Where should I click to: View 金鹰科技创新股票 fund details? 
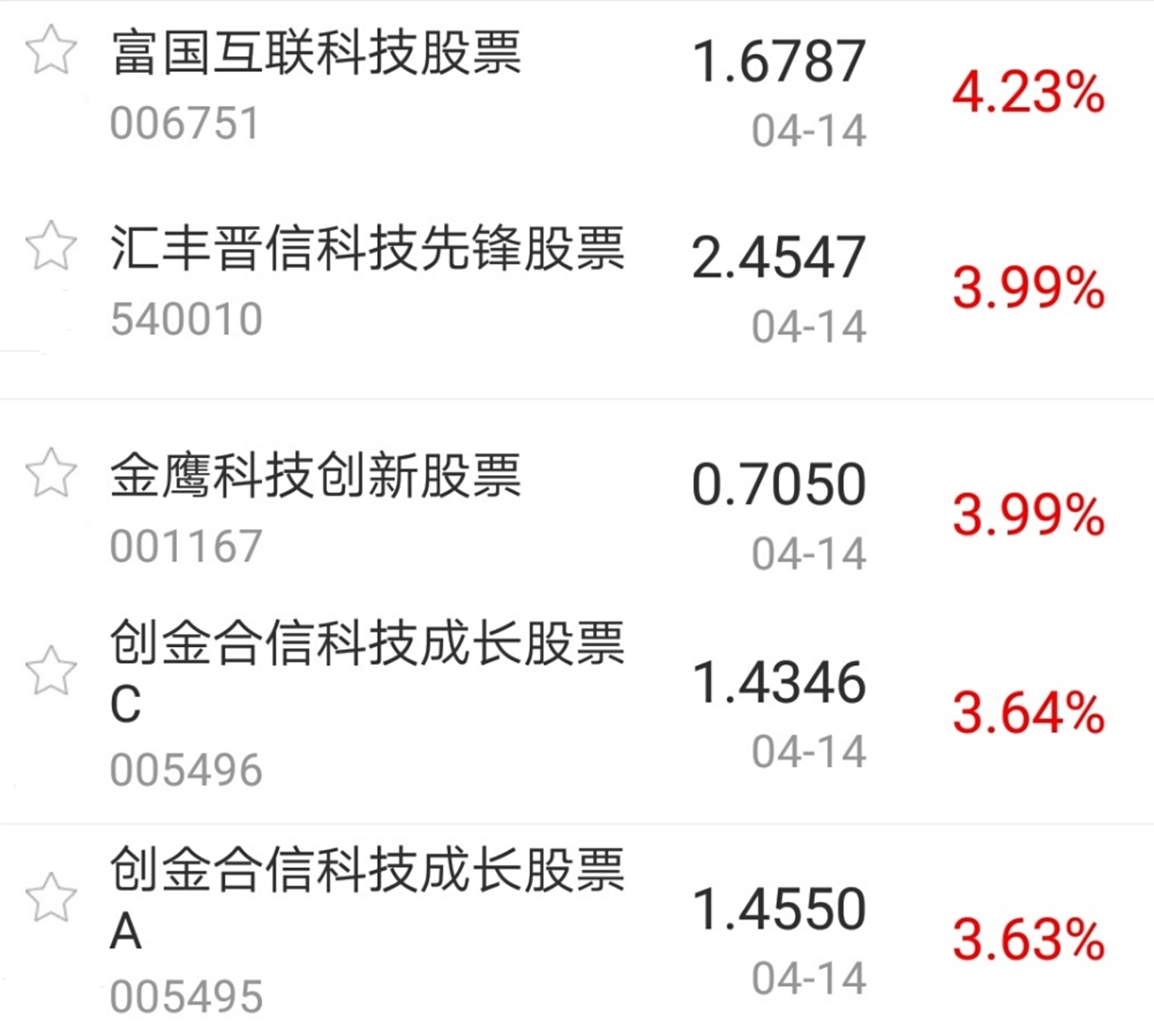click(316, 476)
